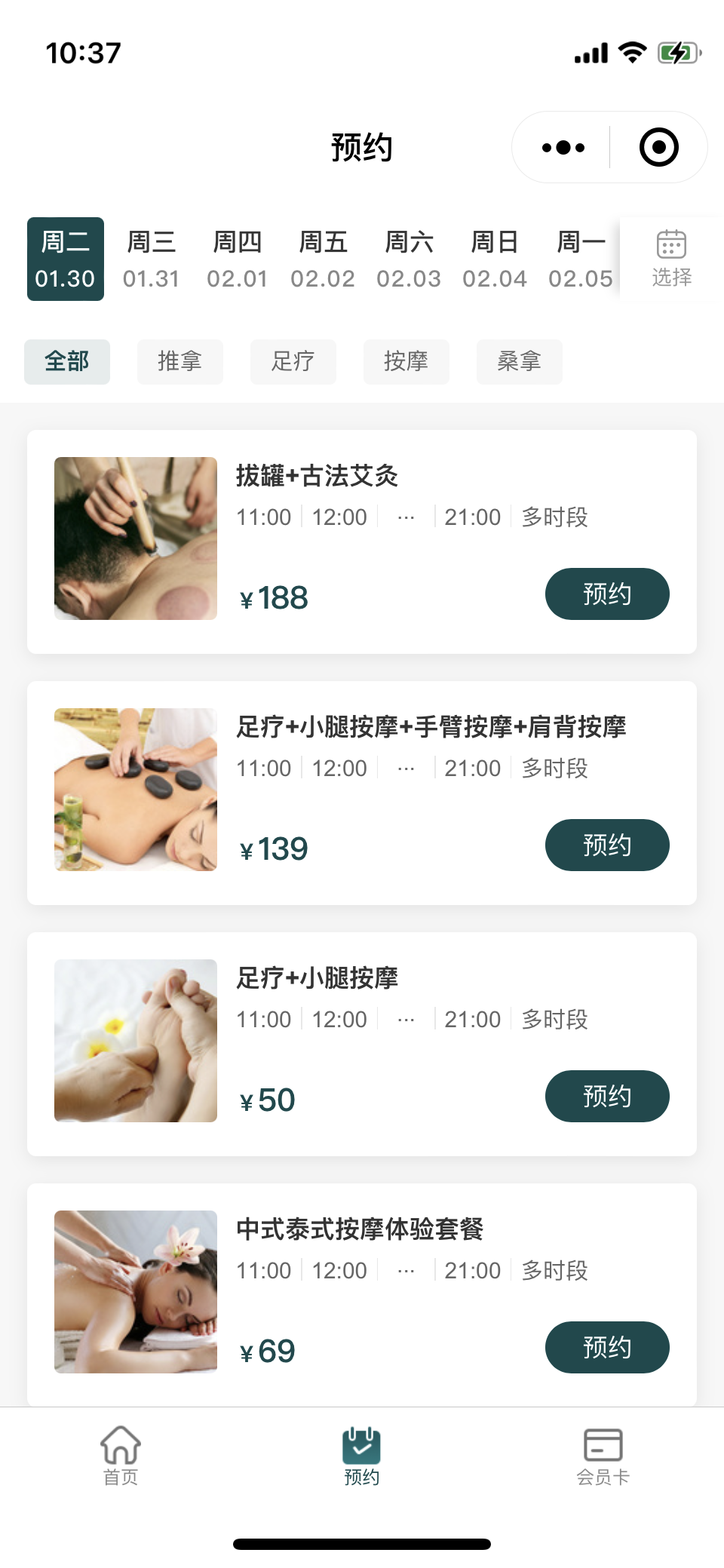The height and width of the screenshot is (1568, 724).
Task: Select date 周五 02.02
Action: tap(323, 259)
